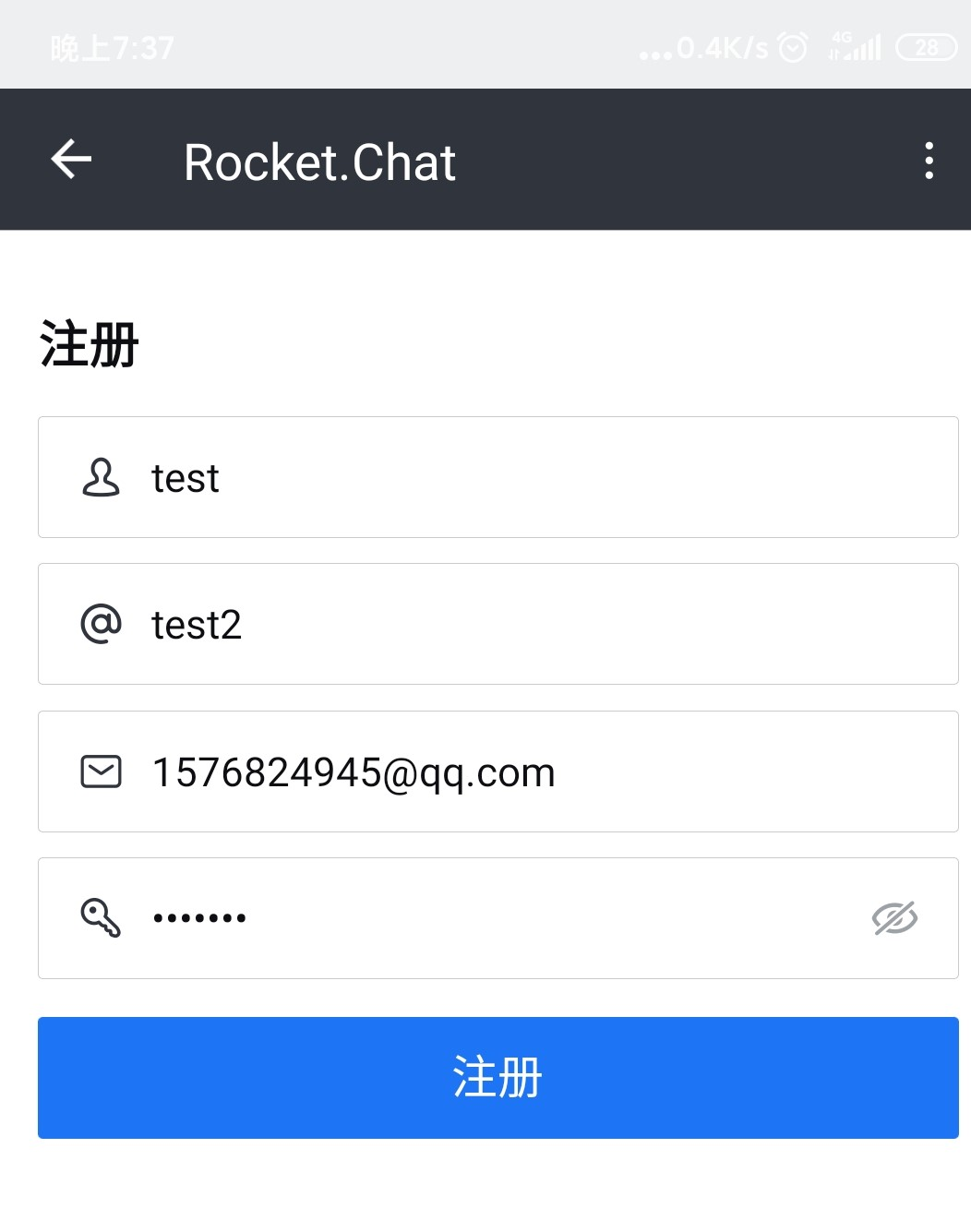Open the three-dot overflow menu
The height and width of the screenshot is (1232, 971).
click(x=929, y=159)
